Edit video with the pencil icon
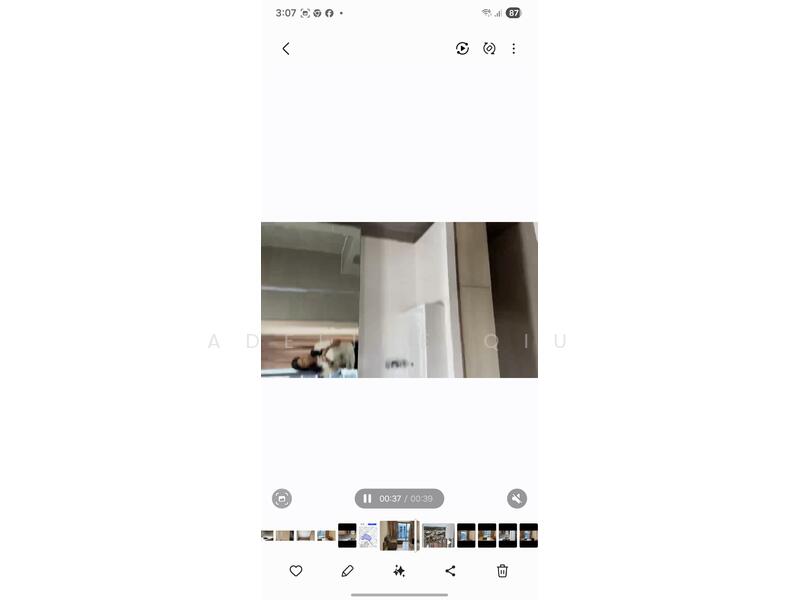 348,571
